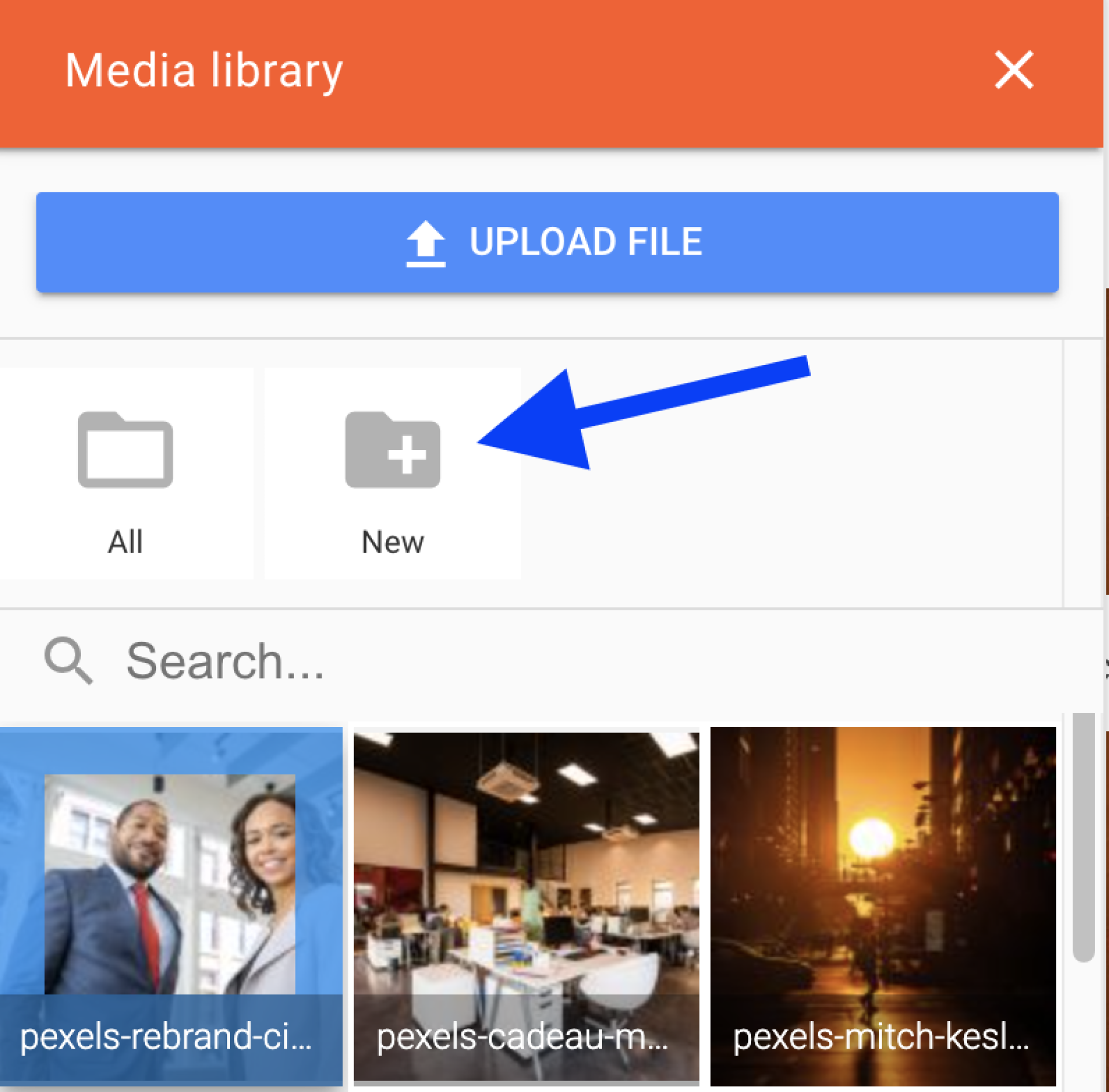
Task: Close the Media library panel
Action: coord(1013,70)
